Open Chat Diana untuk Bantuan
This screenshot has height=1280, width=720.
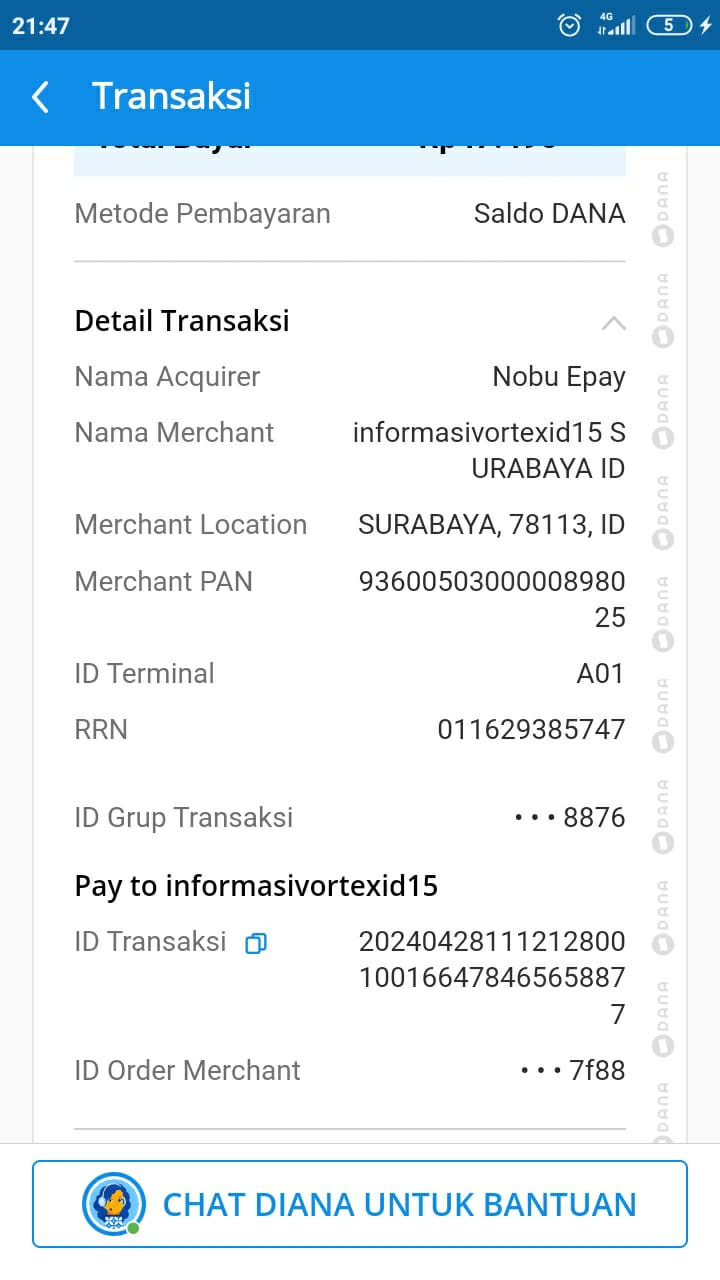[x=360, y=1204]
